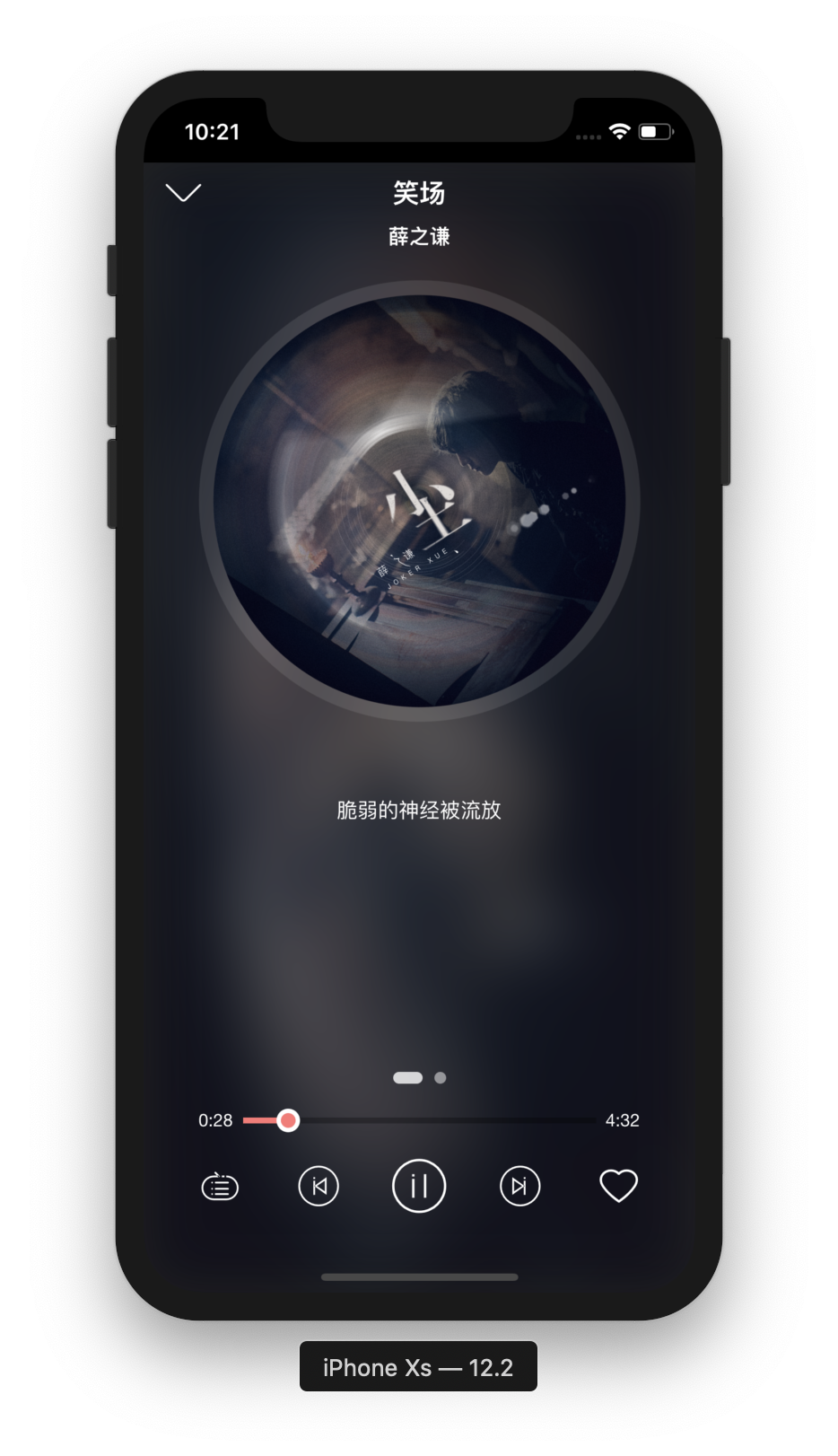Like the song with the heart icon
The height and width of the screenshot is (1456, 838).
coord(618,1186)
